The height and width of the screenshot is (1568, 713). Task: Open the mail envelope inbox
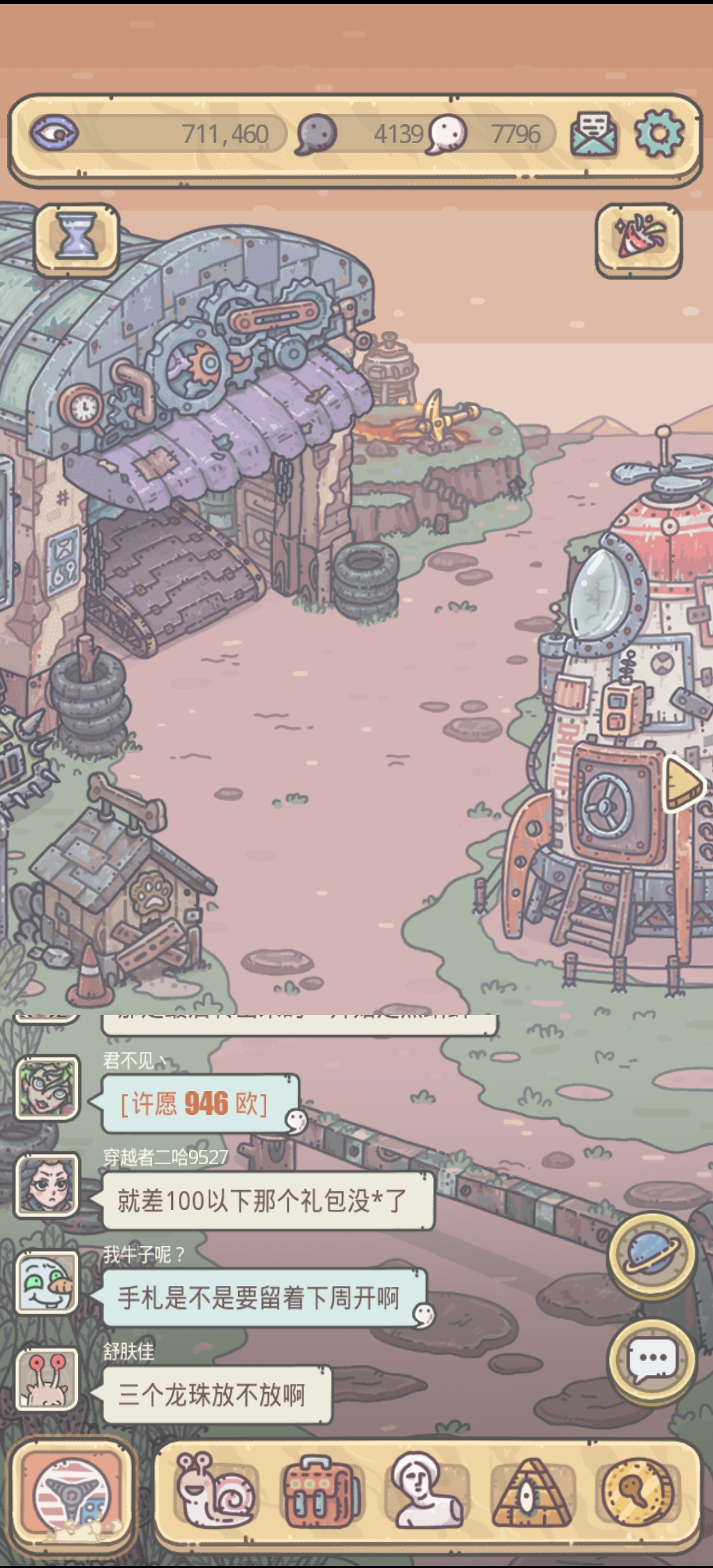[592, 134]
